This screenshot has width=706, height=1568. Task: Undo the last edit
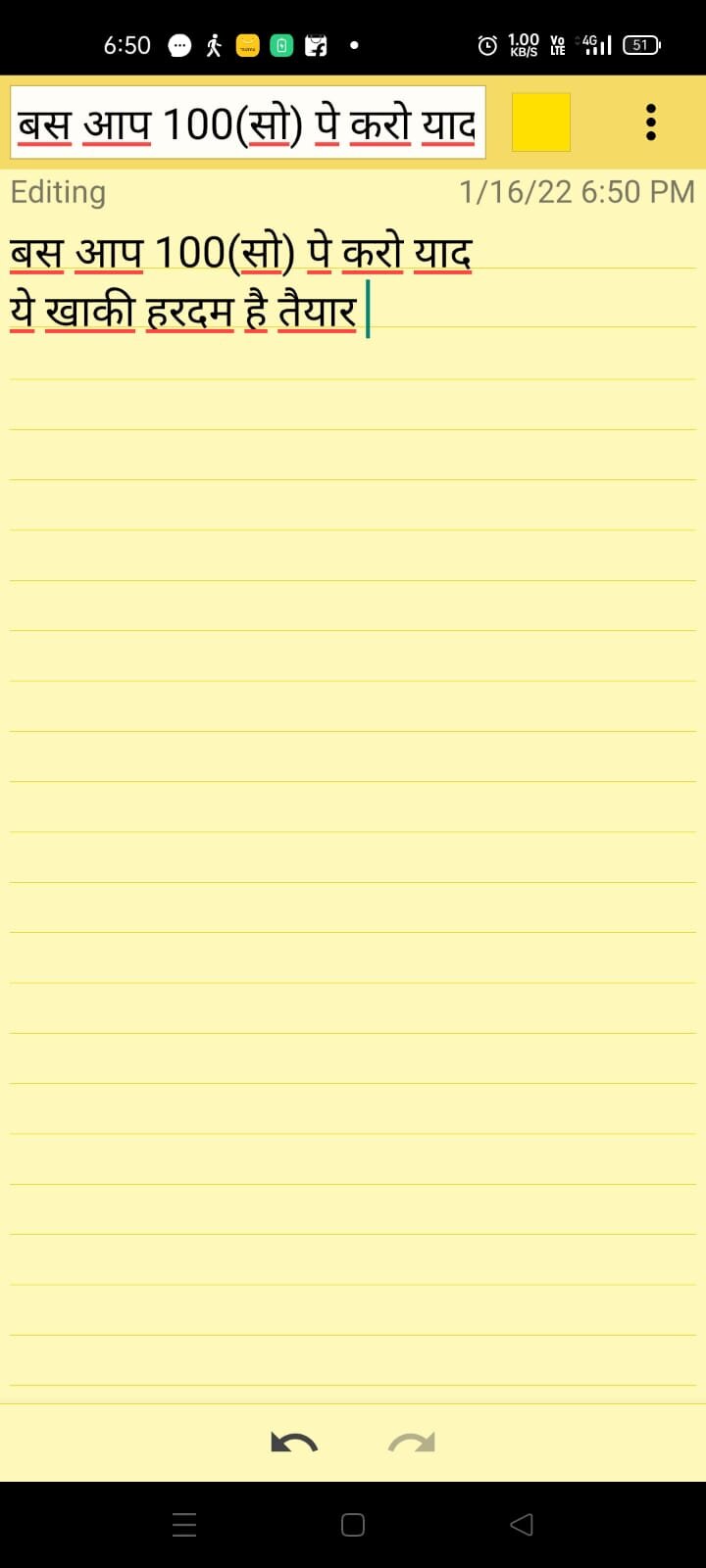pyautogui.click(x=294, y=1443)
